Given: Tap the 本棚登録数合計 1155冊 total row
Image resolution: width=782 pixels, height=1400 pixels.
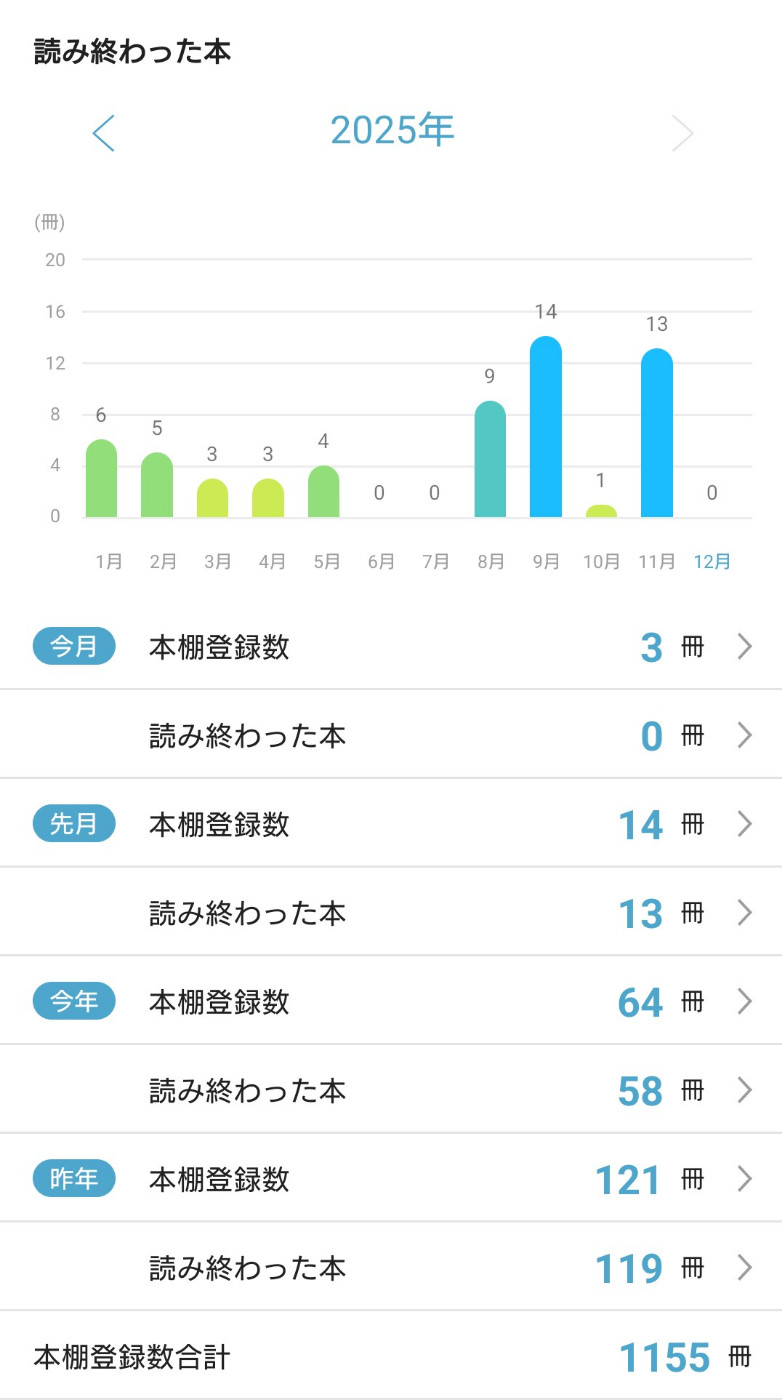Looking at the screenshot, I should tap(391, 1357).
